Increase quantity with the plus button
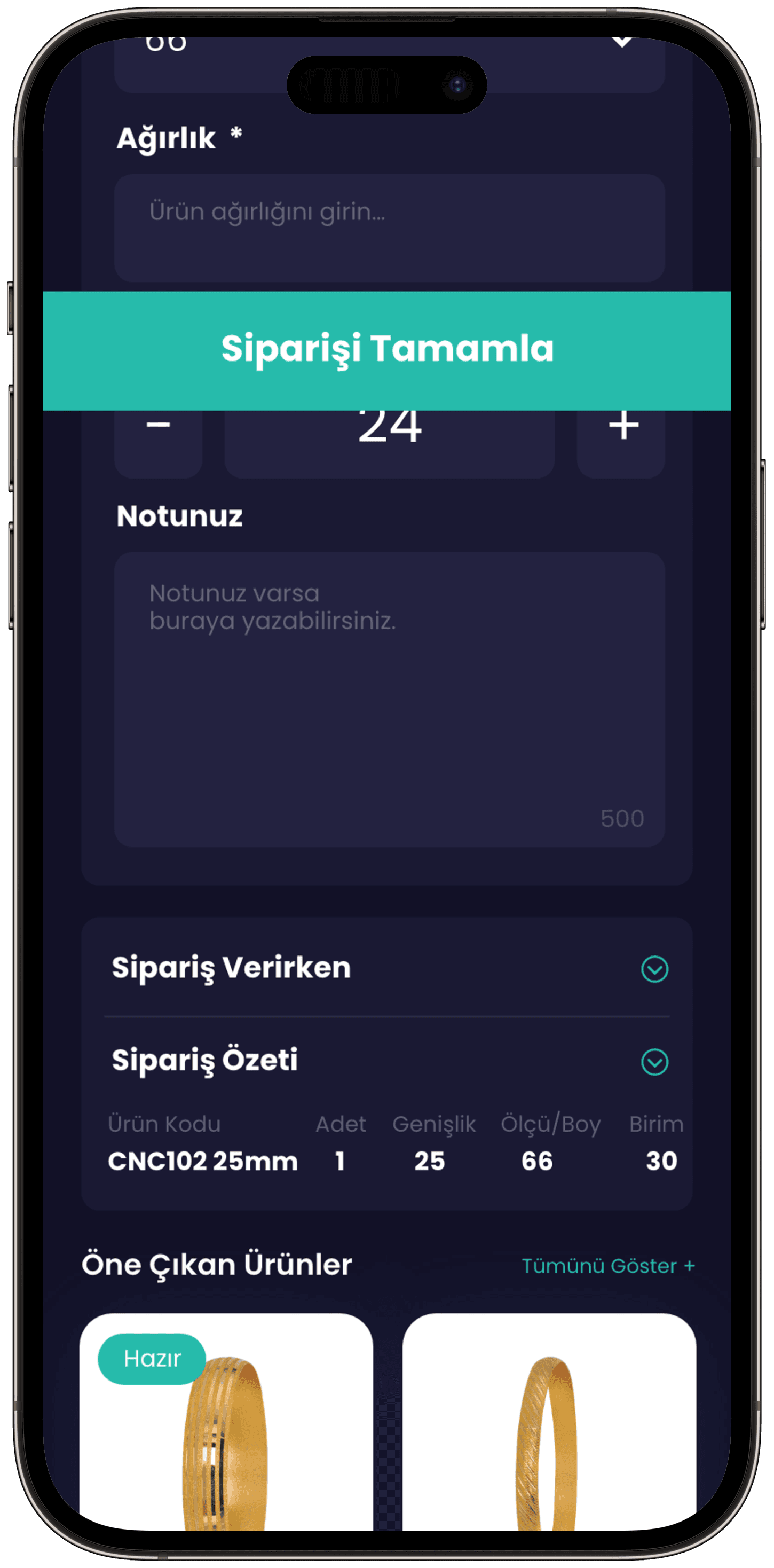 (621, 443)
